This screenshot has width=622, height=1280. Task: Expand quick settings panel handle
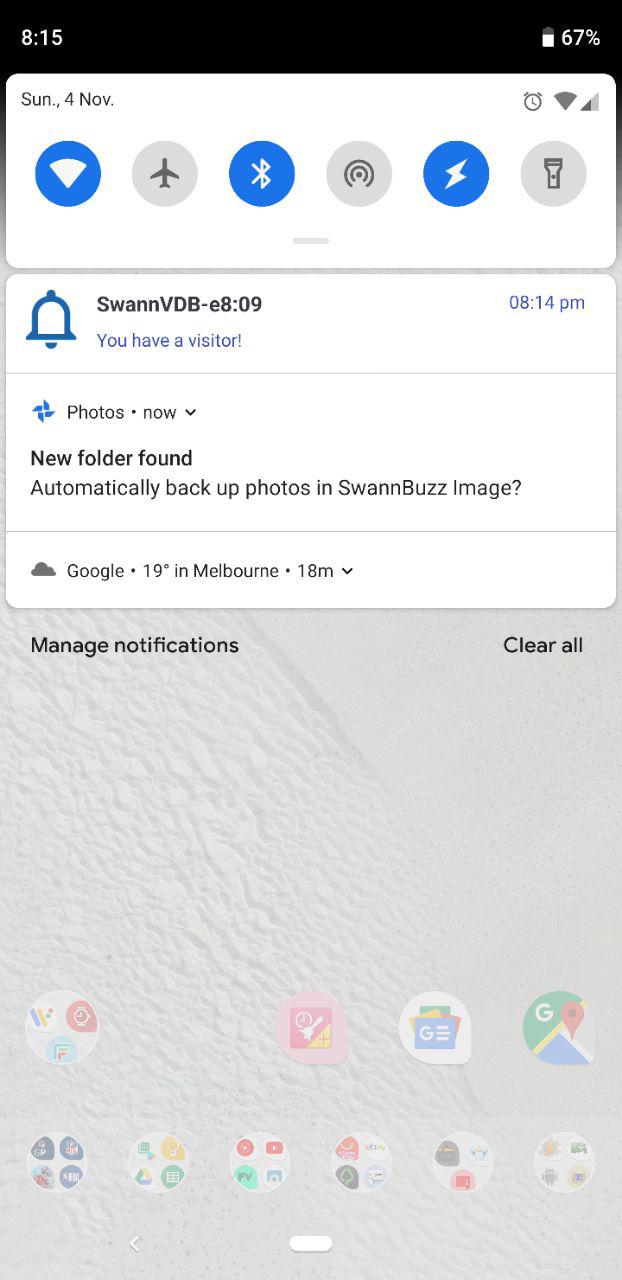coord(311,241)
